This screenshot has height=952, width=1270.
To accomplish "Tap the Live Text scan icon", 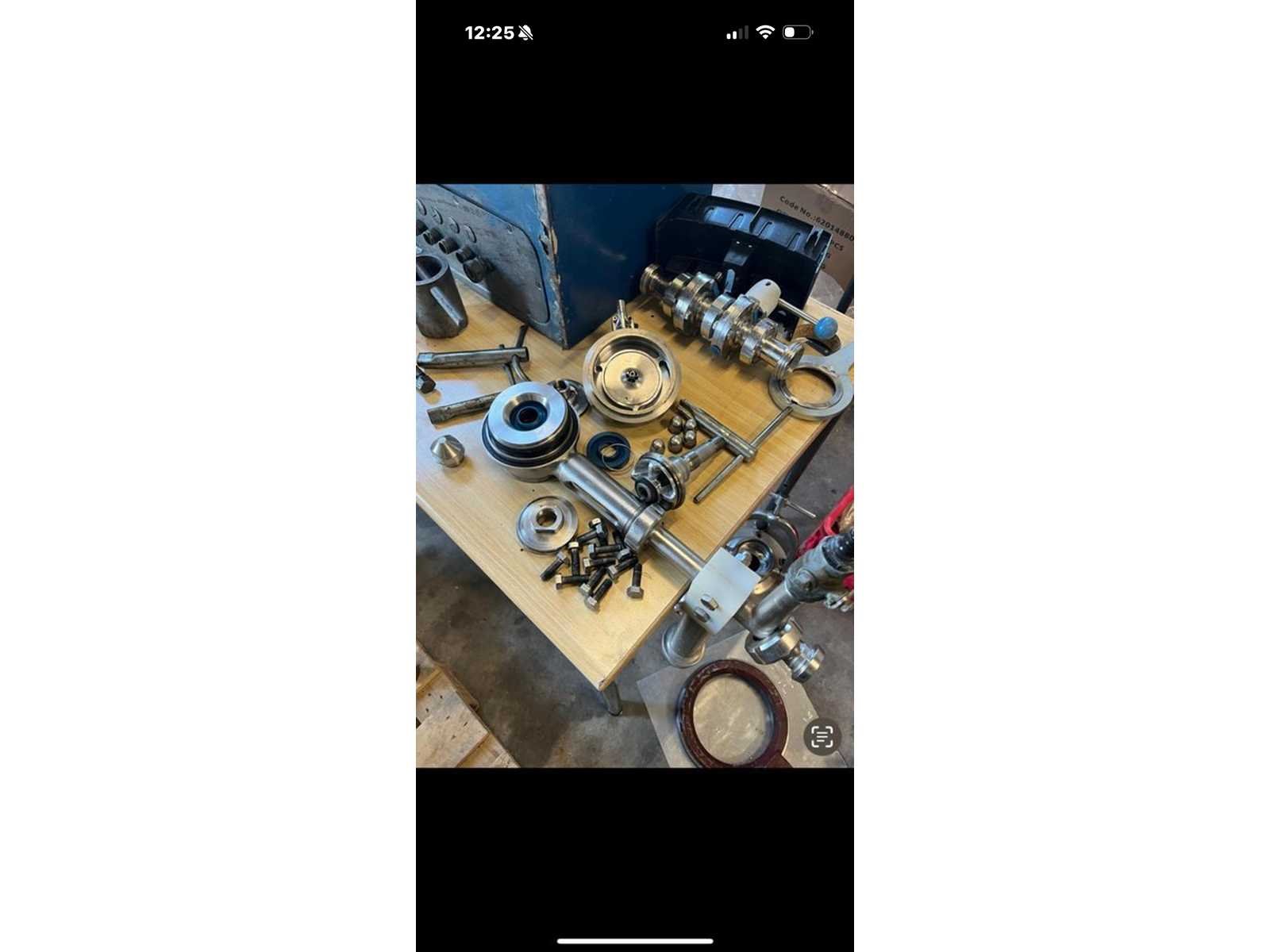I will click(x=822, y=737).
